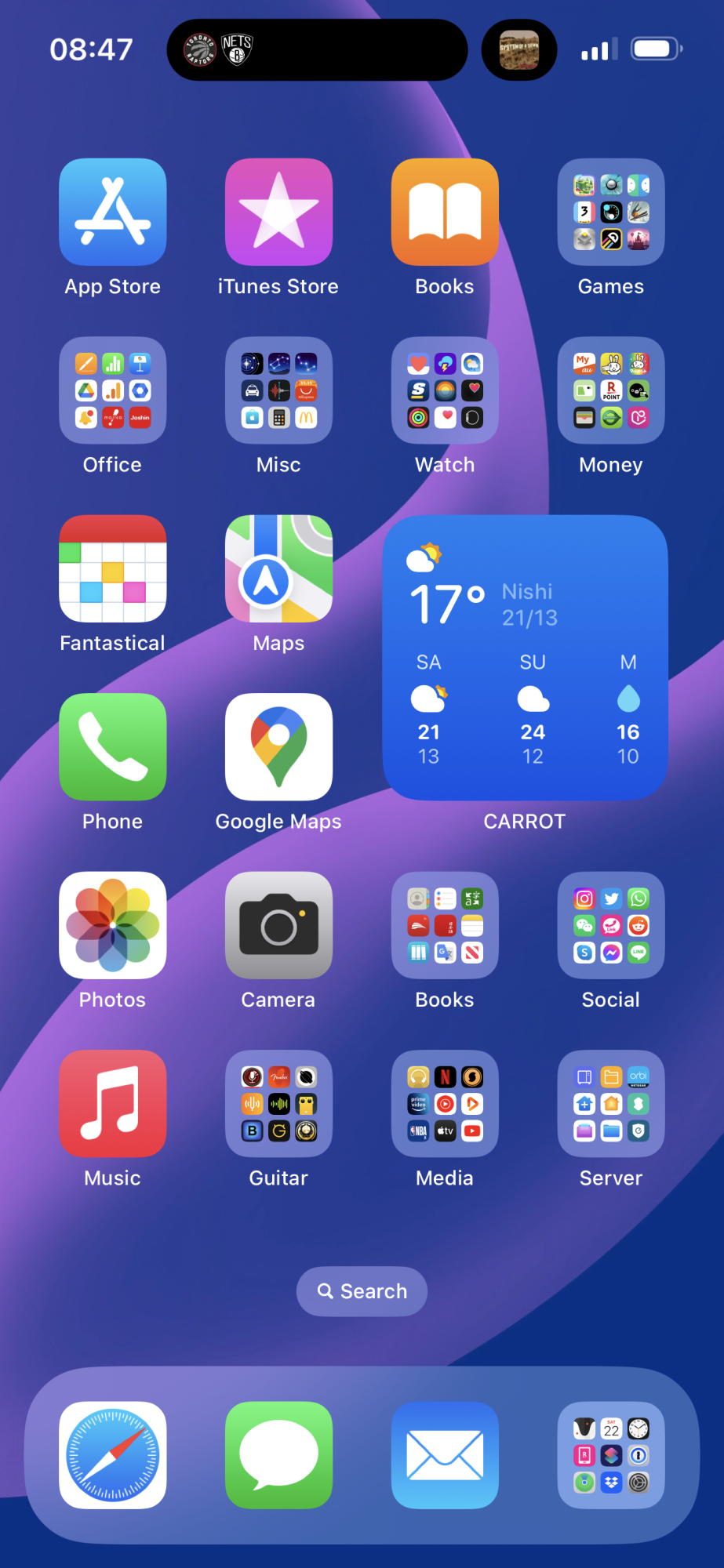Open the App Store
Viewport: 724px width, 1568px height.
[112, 212]
